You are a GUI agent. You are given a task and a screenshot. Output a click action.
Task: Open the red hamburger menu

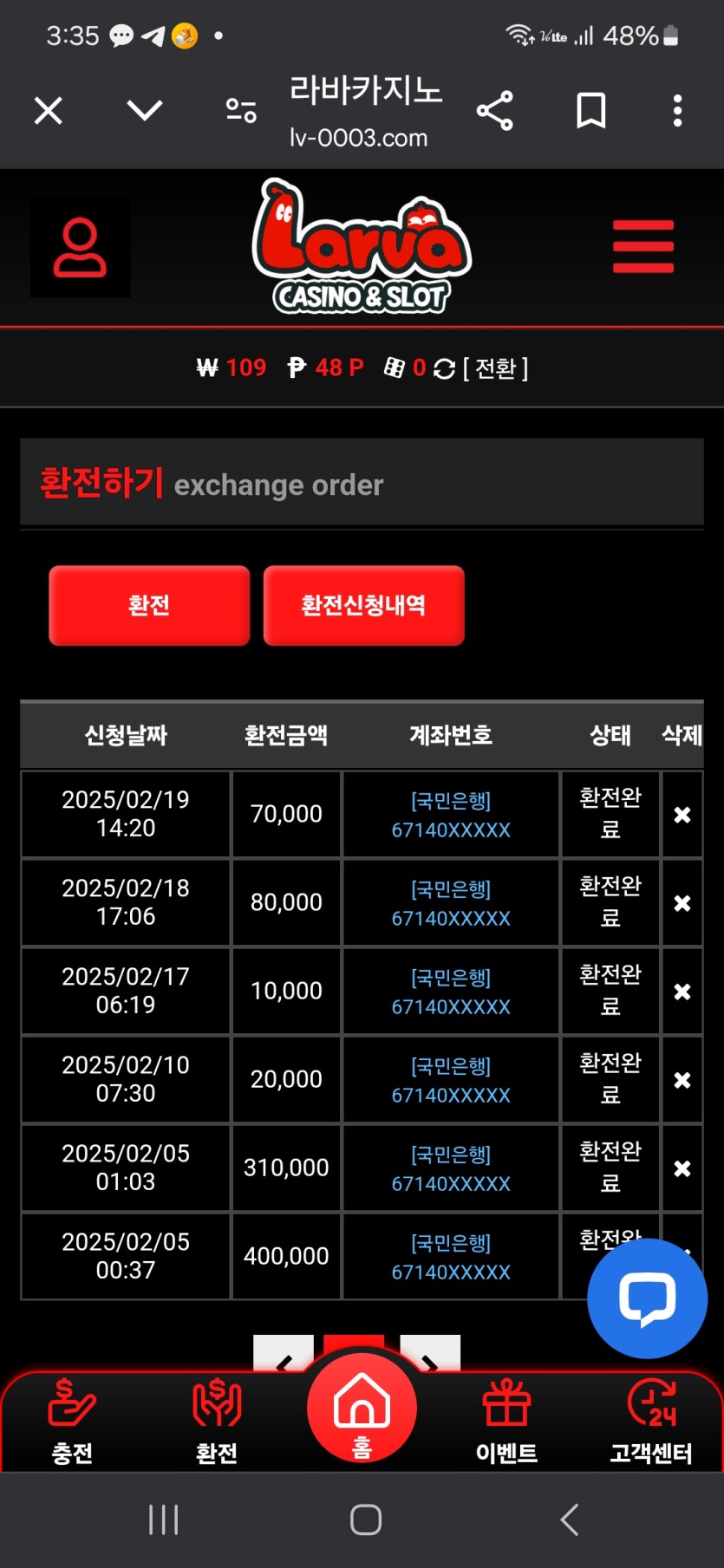click(x=643, y=246)
